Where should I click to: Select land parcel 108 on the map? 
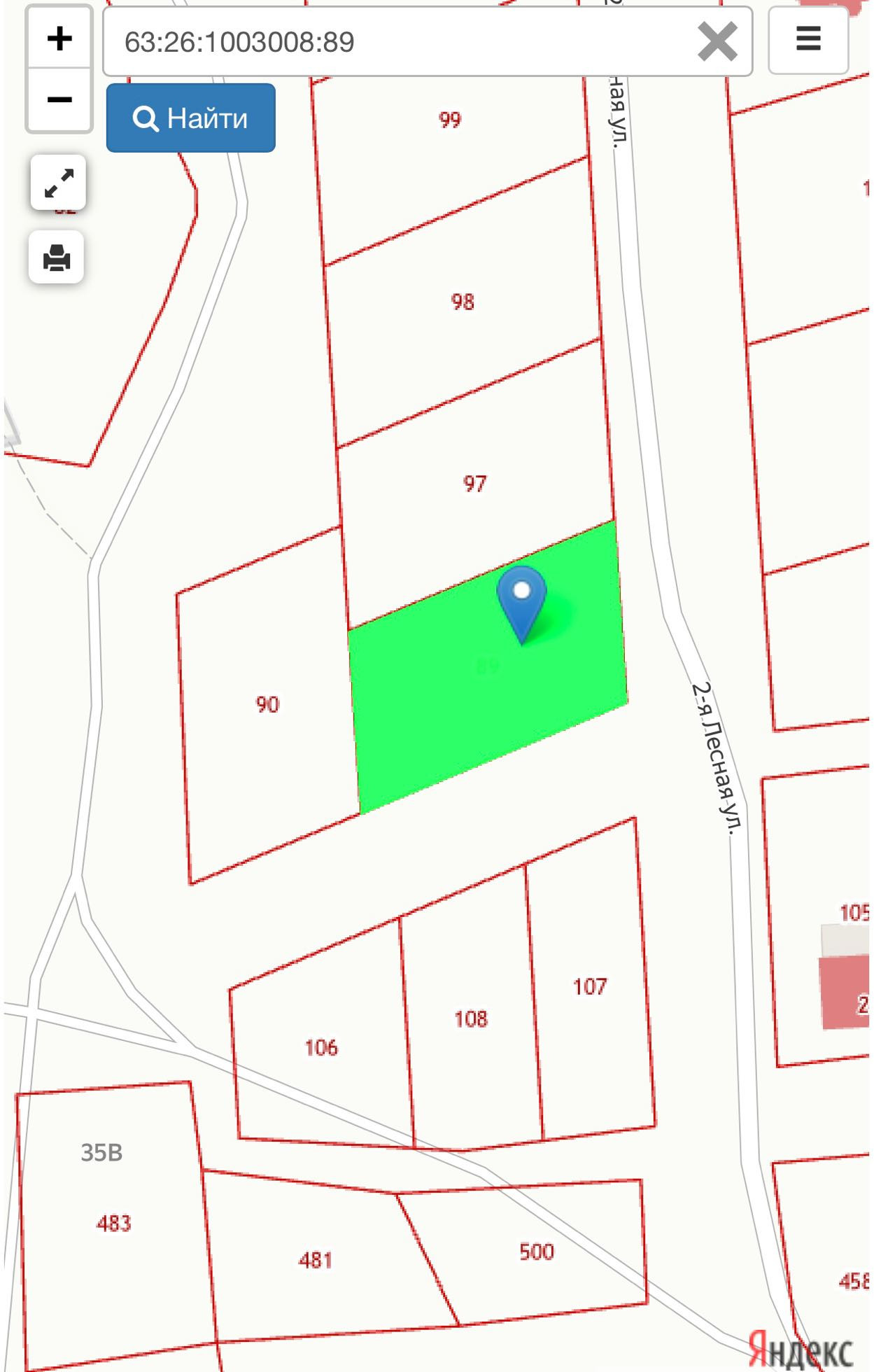[471, 1018]
